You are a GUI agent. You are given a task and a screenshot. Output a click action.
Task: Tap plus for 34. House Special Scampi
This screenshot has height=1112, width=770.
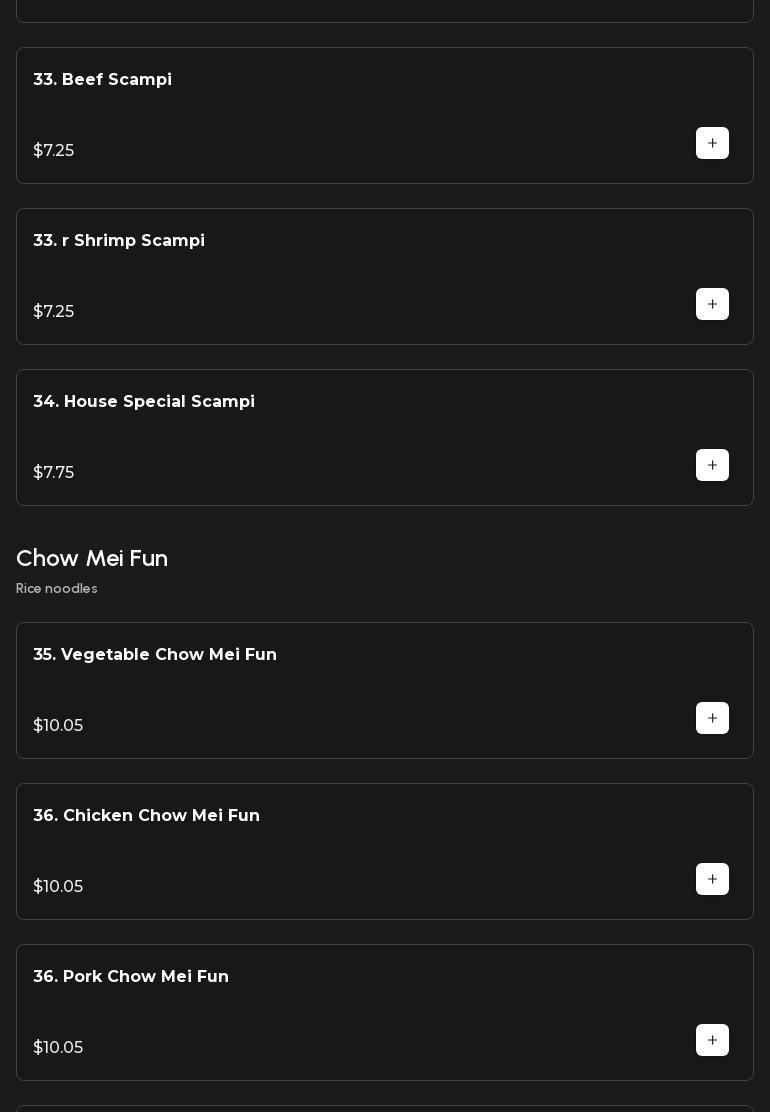712,465
